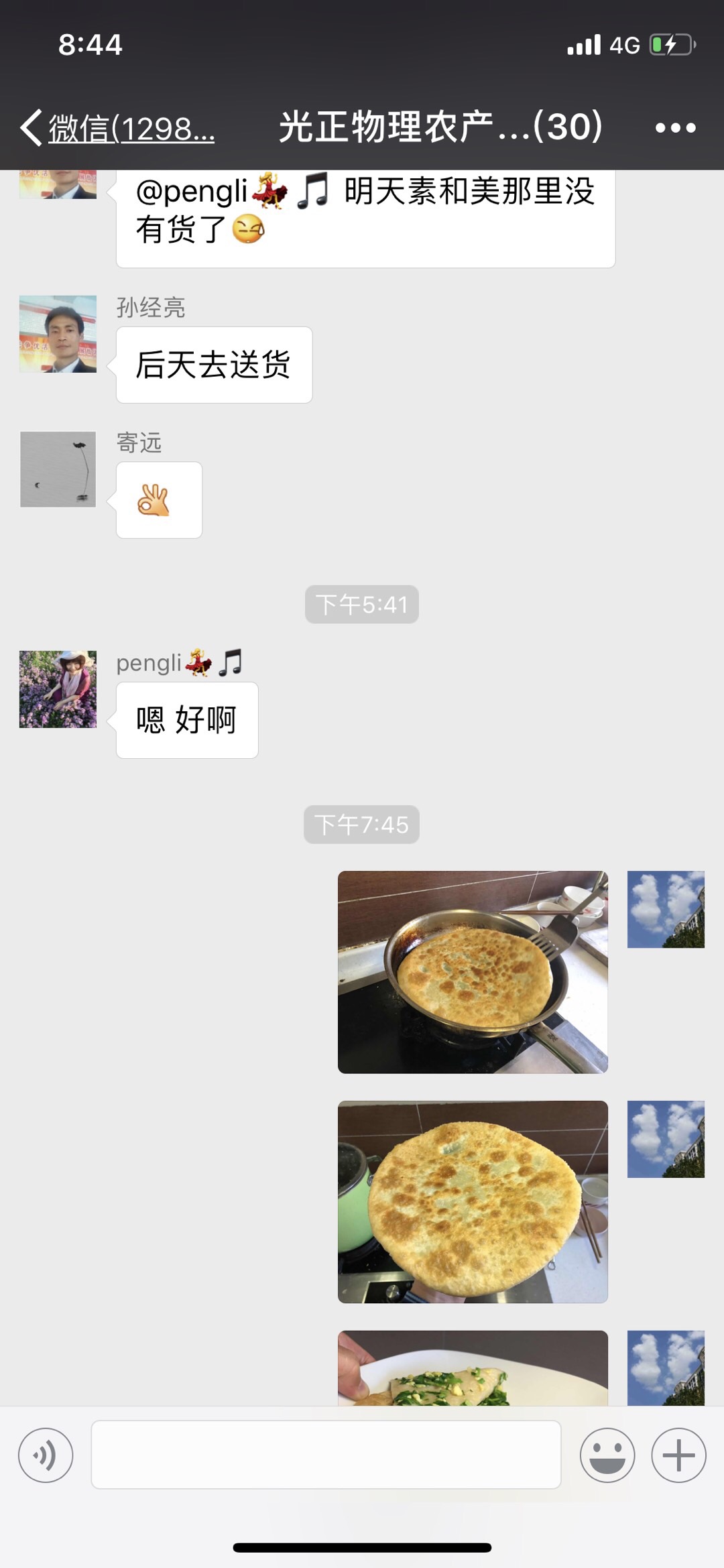The width and height of the screenshot is (724, 1568).
Task: Open the plus attachment menu
Action: tap(678, 1455)
